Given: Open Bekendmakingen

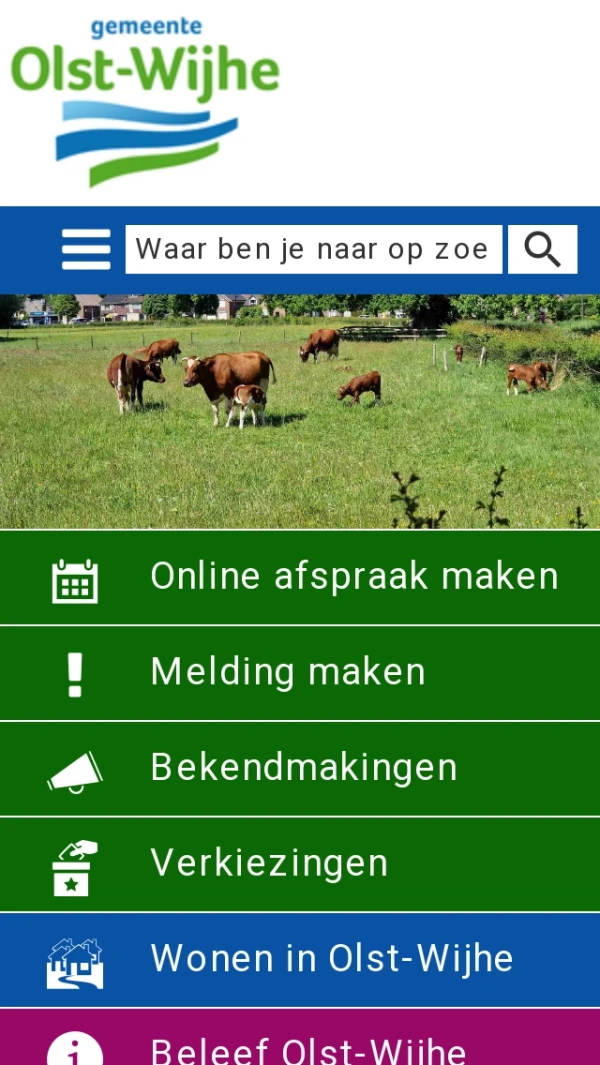Looking at the screenshot, I should click(x=300, y=768).
